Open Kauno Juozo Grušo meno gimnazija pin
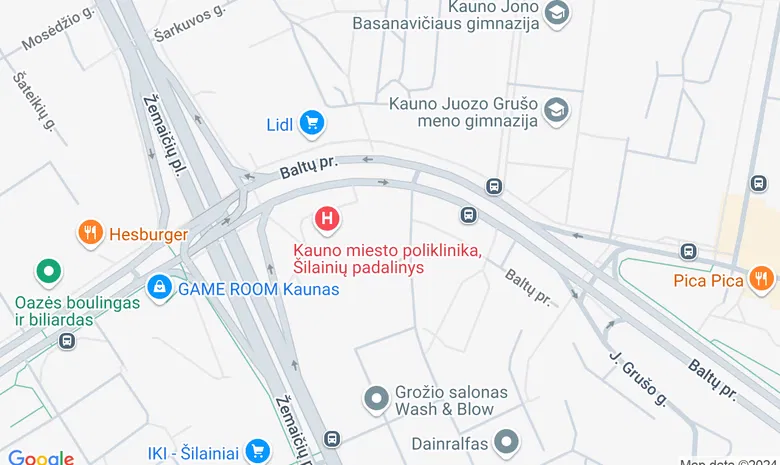 pos(557,110)
